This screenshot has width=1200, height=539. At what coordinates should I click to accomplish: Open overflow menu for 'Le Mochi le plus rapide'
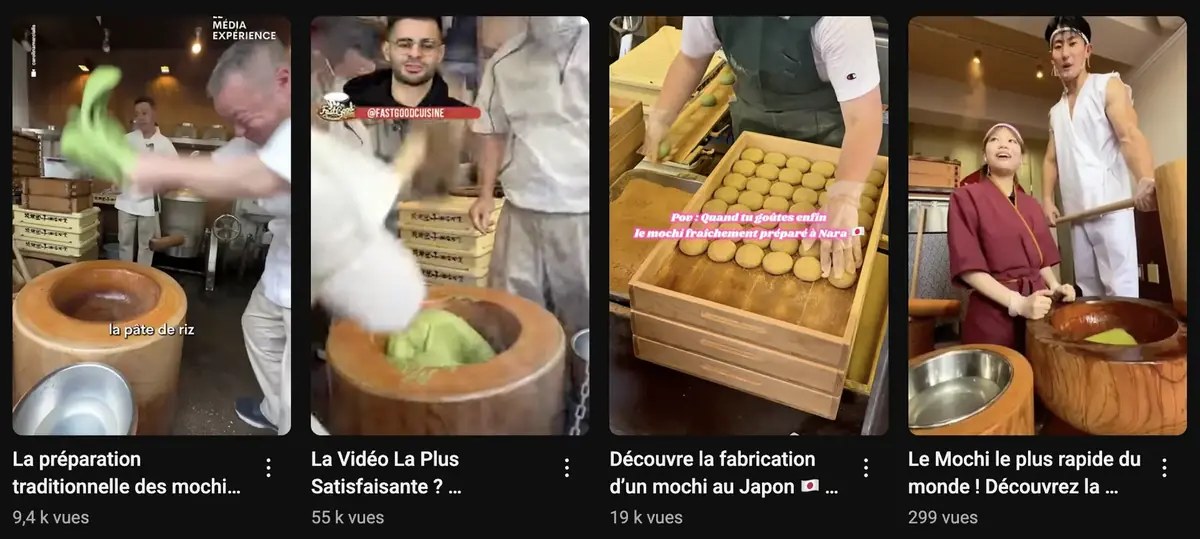(x=1164, y=467)
